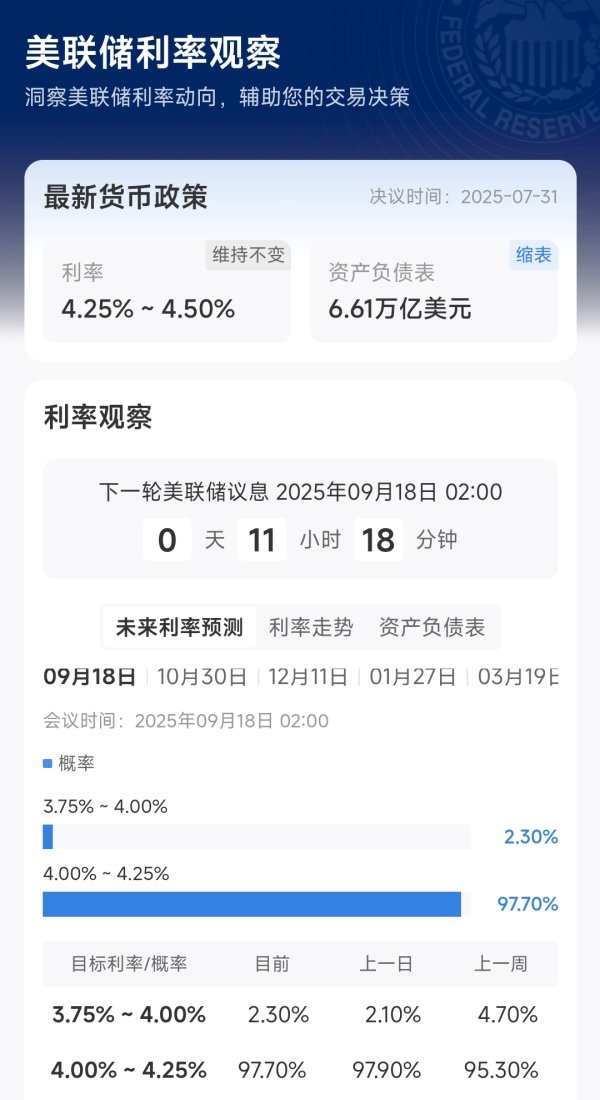This screenshot has width=600, height=1100.
Task: Switch to the 未来利率预测 tab
Action: pyautogui.click(x=179, y=627)
